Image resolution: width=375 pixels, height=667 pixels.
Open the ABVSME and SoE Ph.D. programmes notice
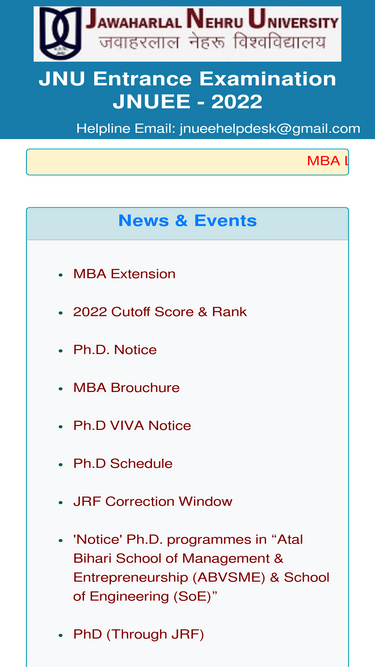(x=201, y=568)
